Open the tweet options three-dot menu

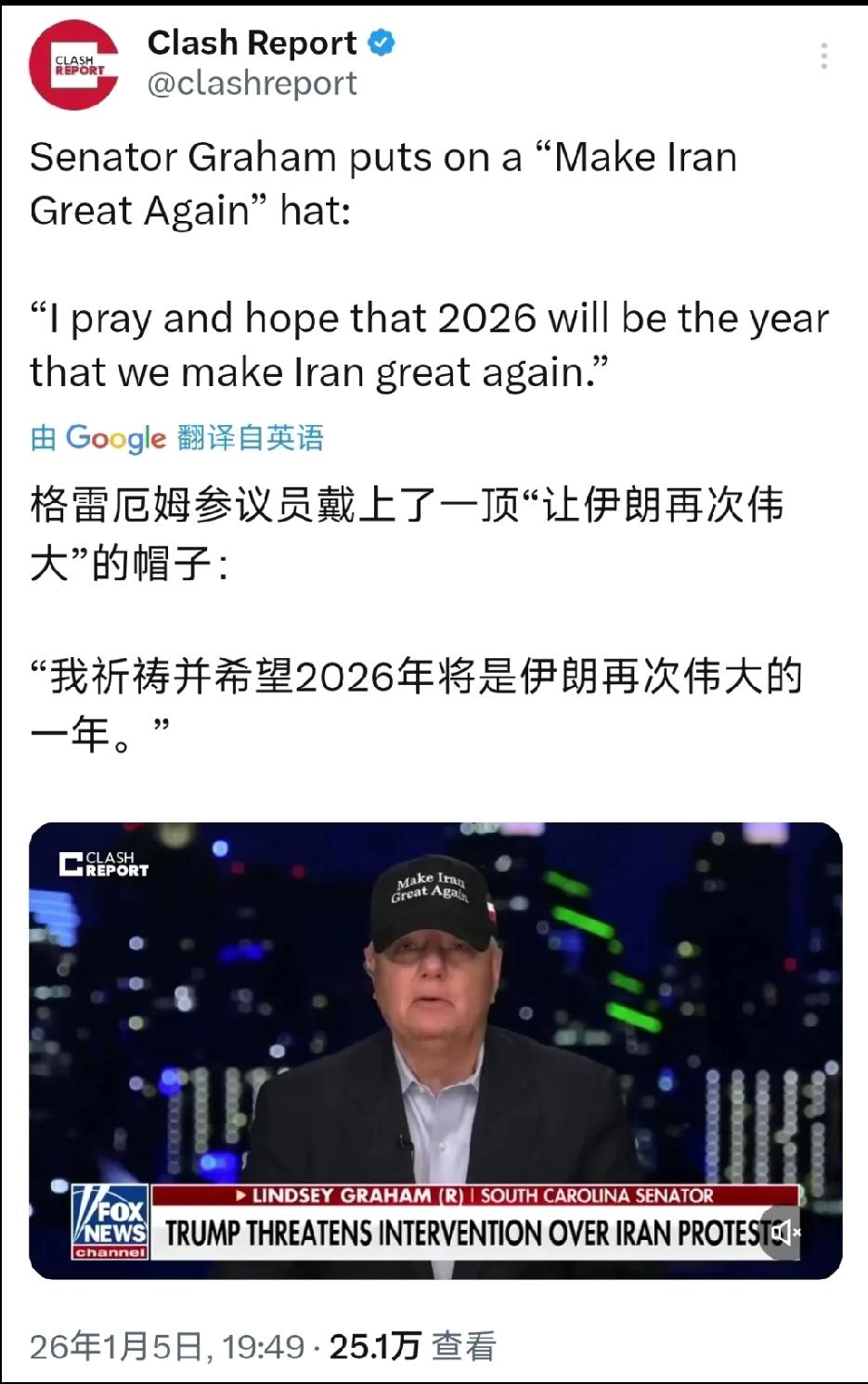824,56
